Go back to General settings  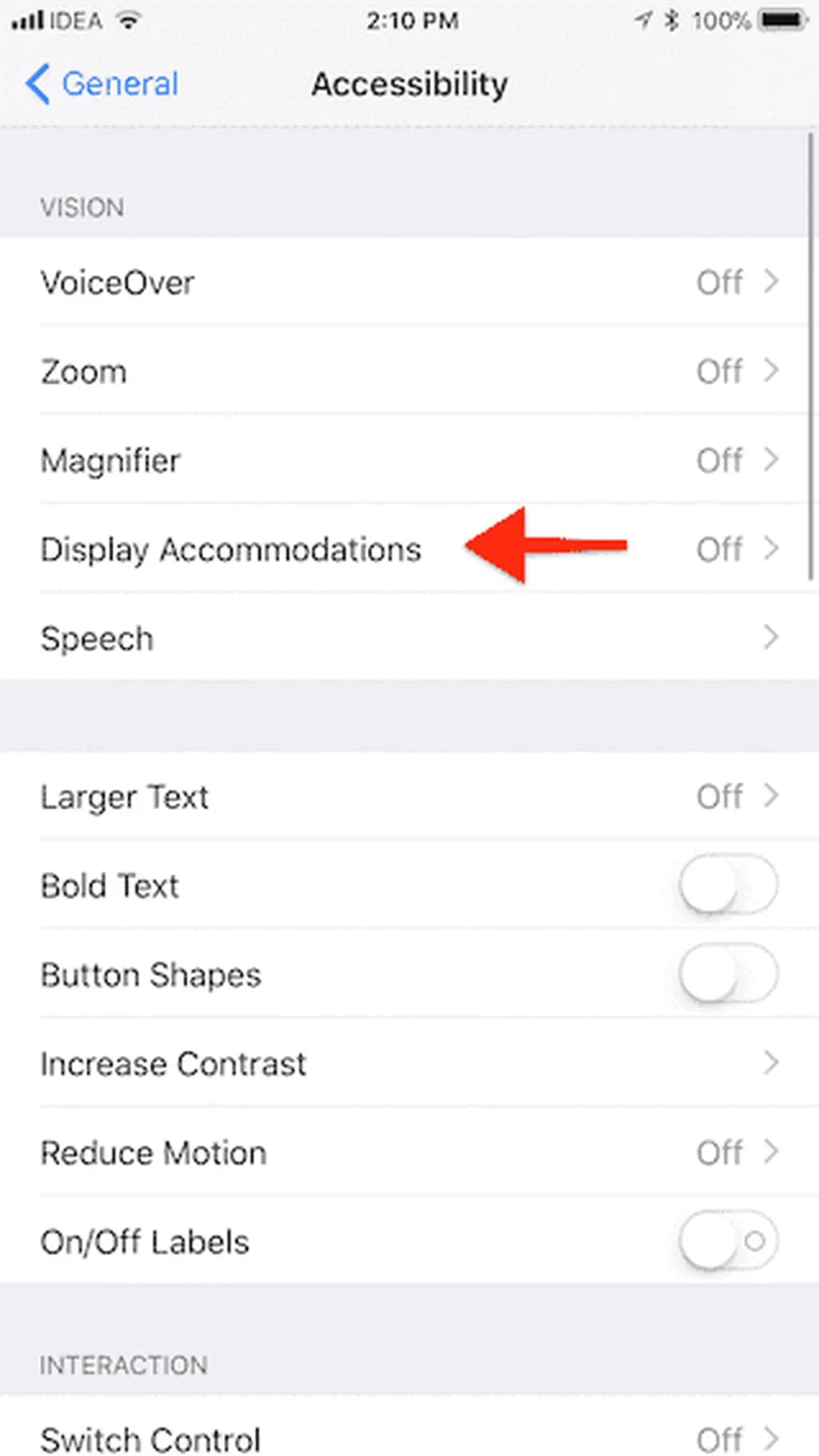[x=102, y=84]
